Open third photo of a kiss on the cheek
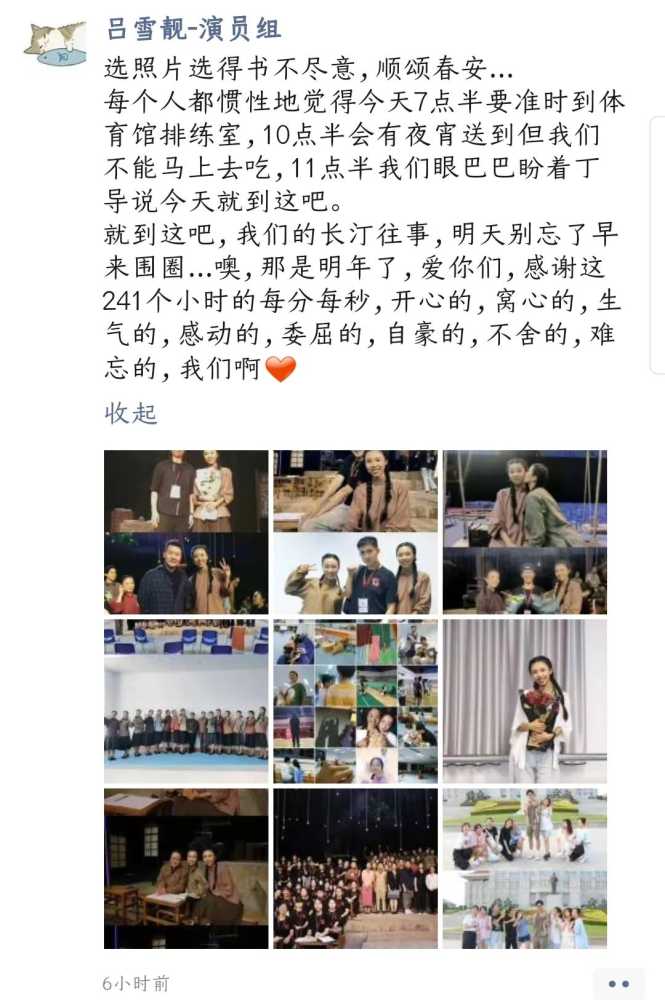Image resolution: width=665 pixels, height=1000 pixels. 524,531
